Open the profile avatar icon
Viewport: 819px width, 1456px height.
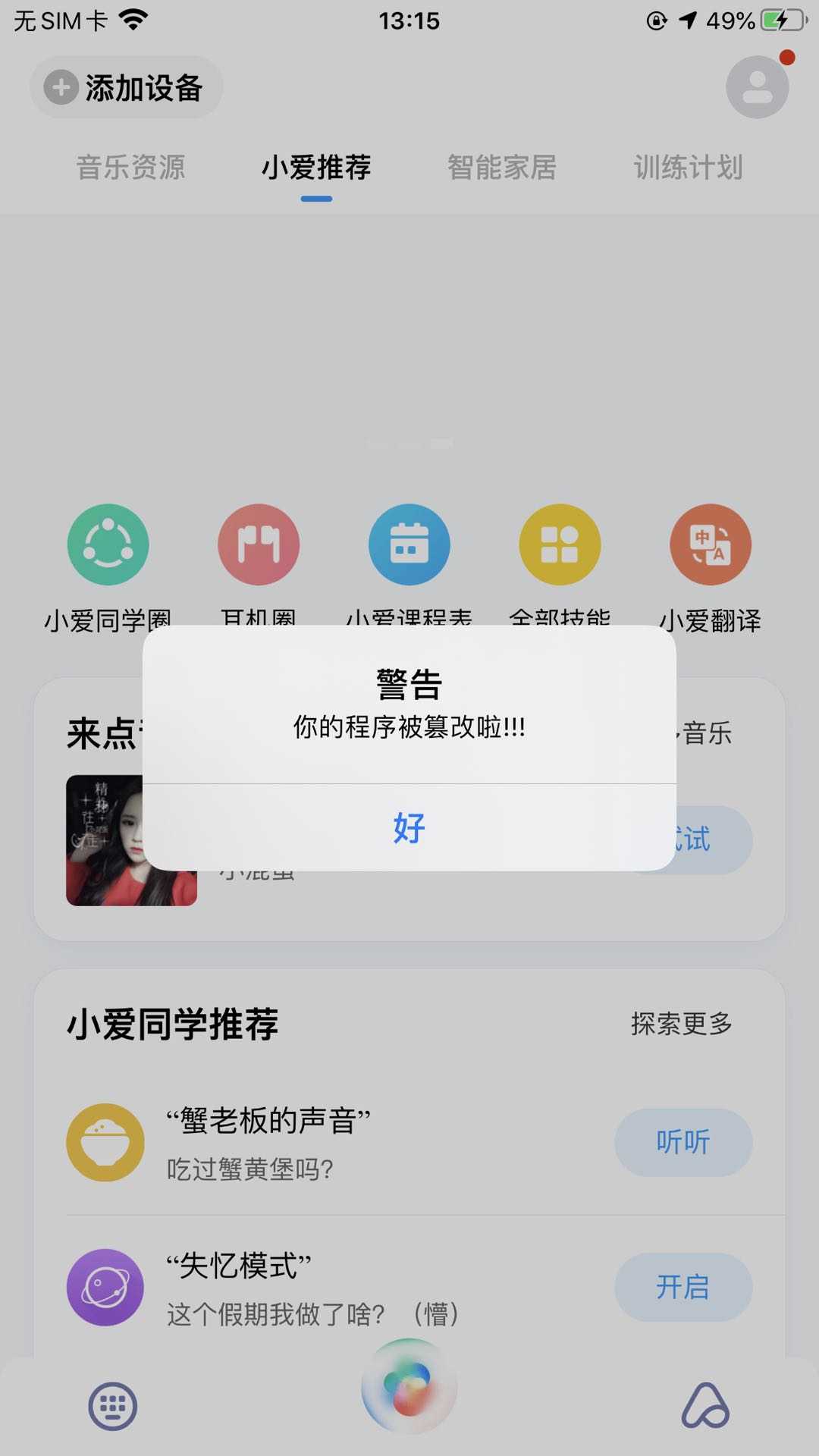(757, 87)
